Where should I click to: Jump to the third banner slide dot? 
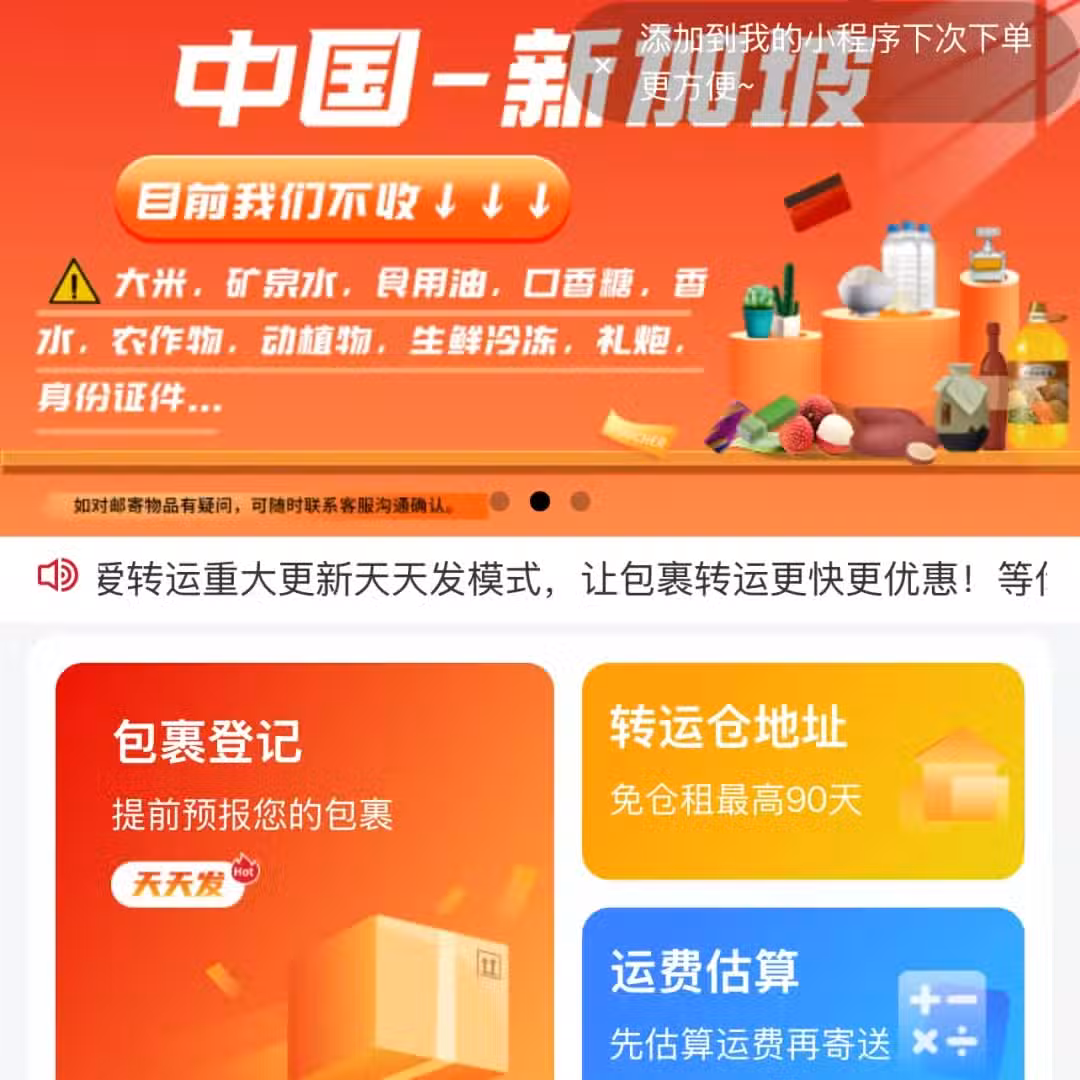click(x=580, y=501)
